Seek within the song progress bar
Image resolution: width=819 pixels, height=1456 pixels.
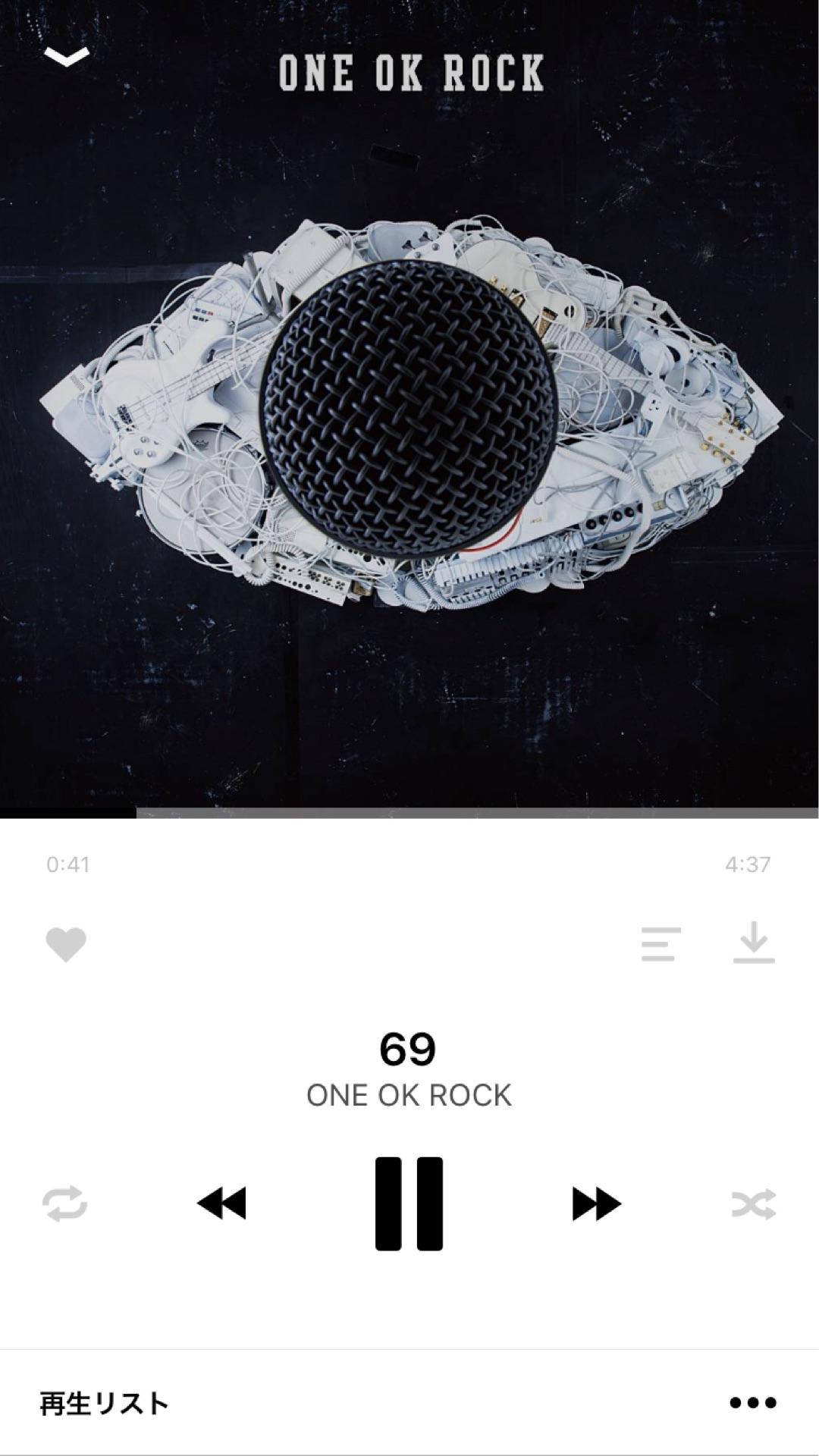(409, 813)
